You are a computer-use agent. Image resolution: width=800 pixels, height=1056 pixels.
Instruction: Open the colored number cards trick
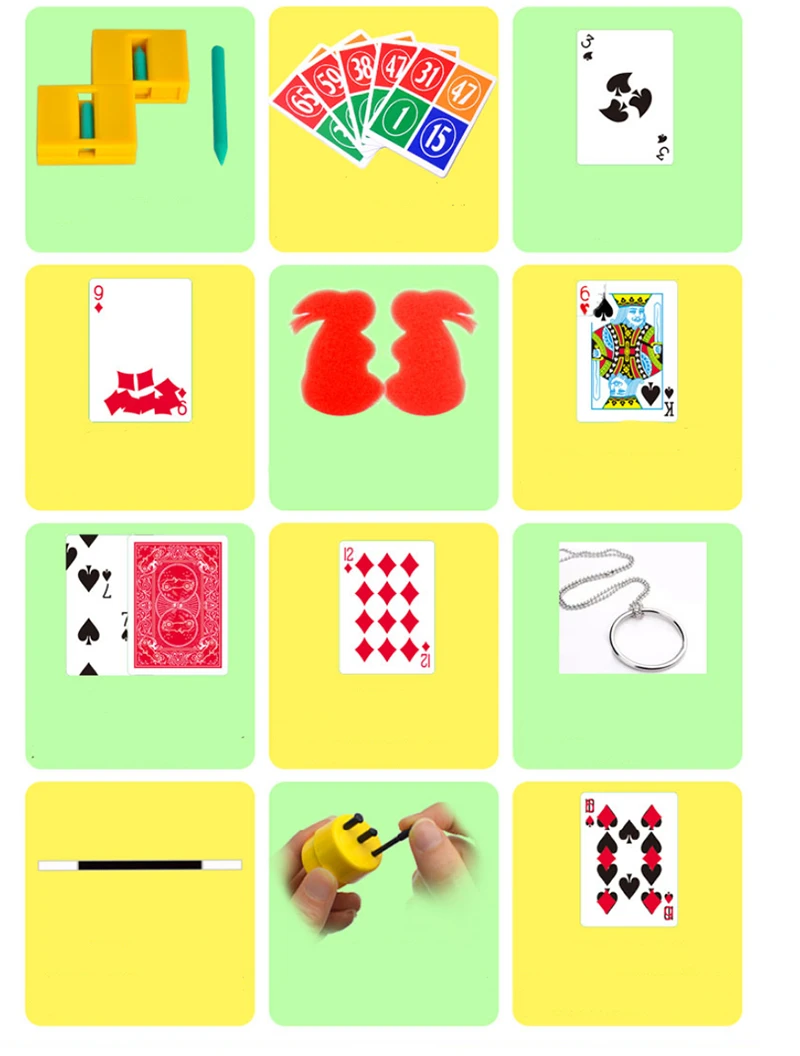[383, 128]
